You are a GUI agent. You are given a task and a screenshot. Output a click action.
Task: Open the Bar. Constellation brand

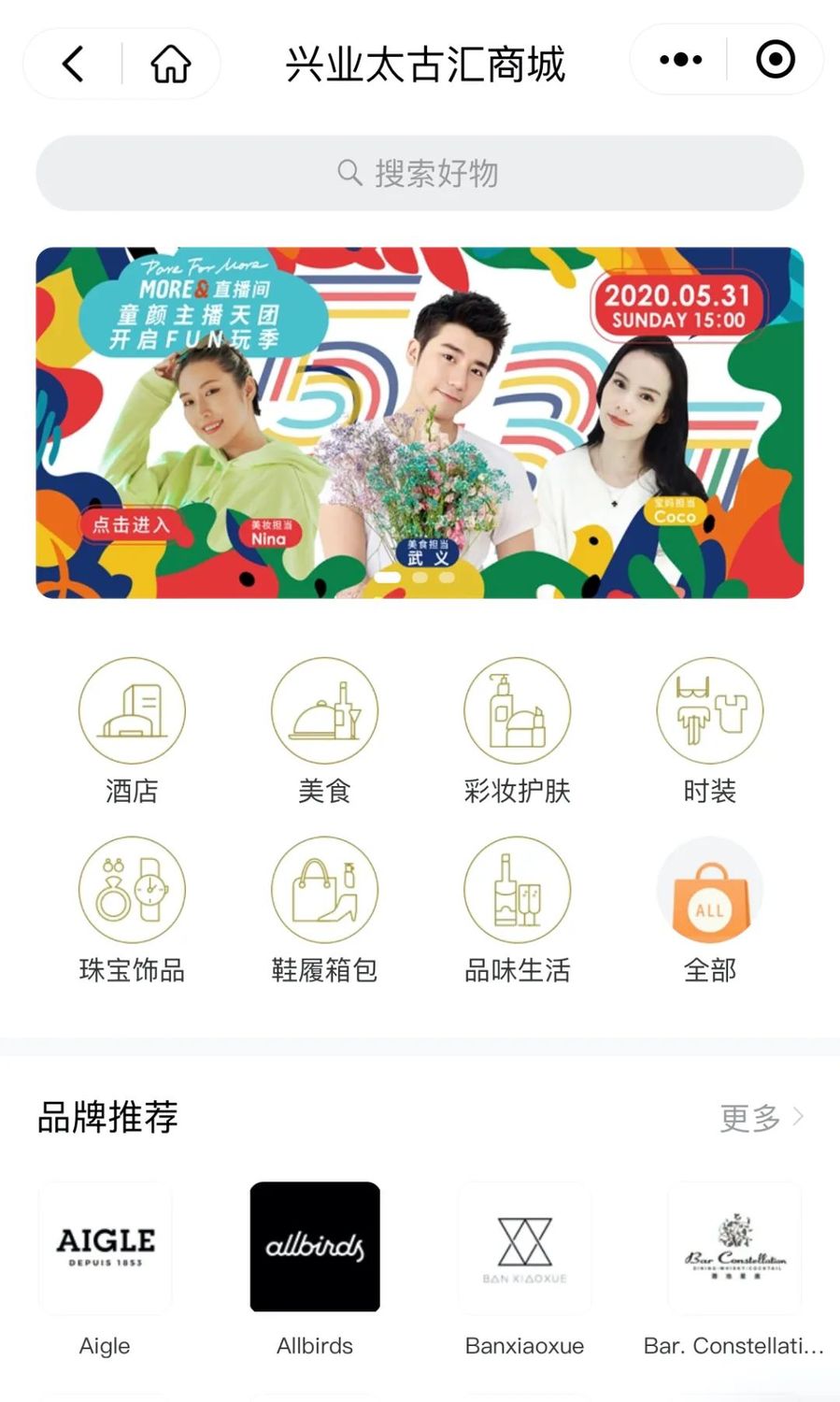point(734,1247)
